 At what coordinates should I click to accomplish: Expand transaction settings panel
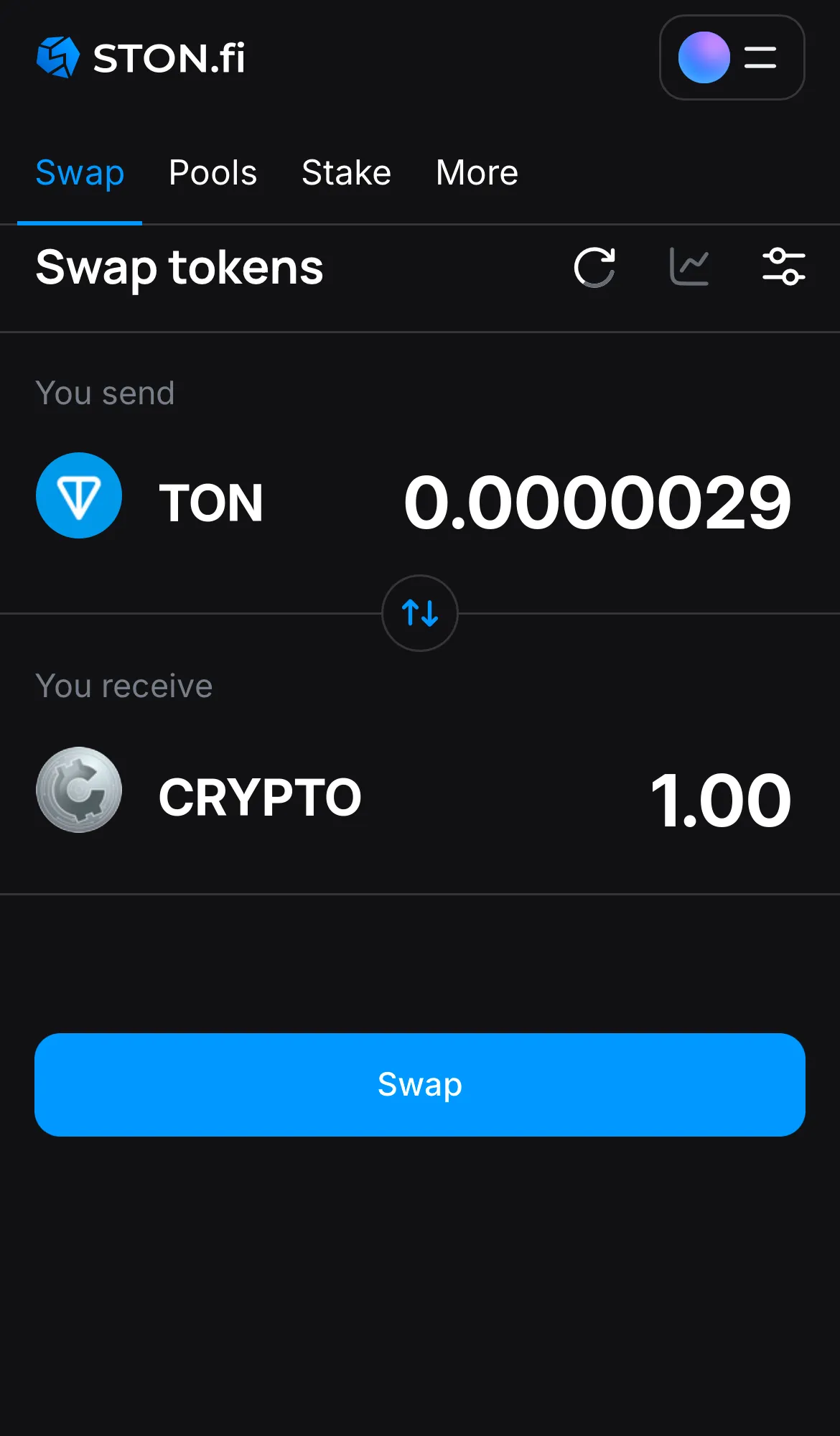[x=785, y=267]
